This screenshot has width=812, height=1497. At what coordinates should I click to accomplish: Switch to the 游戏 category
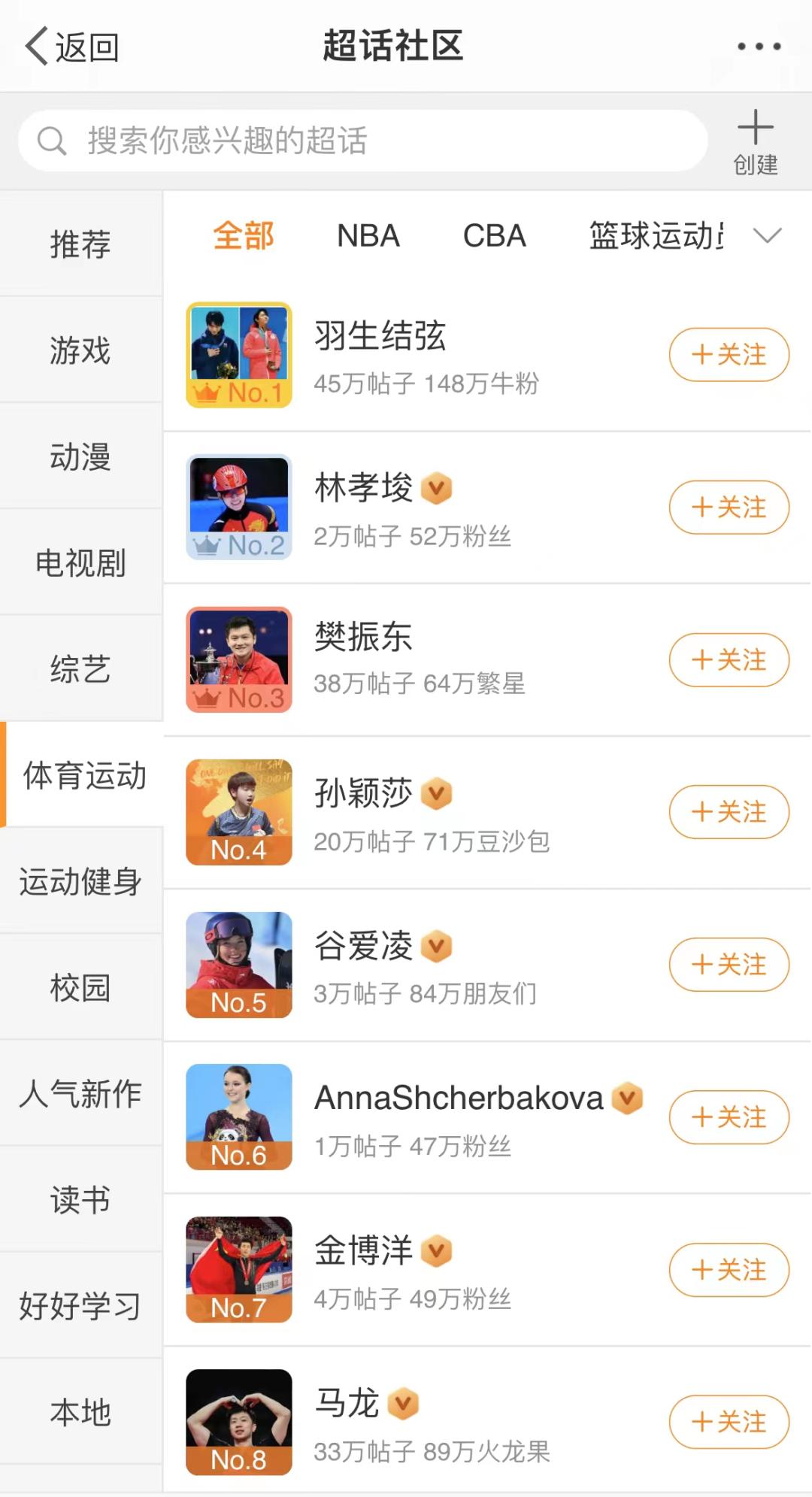point(80,350)
